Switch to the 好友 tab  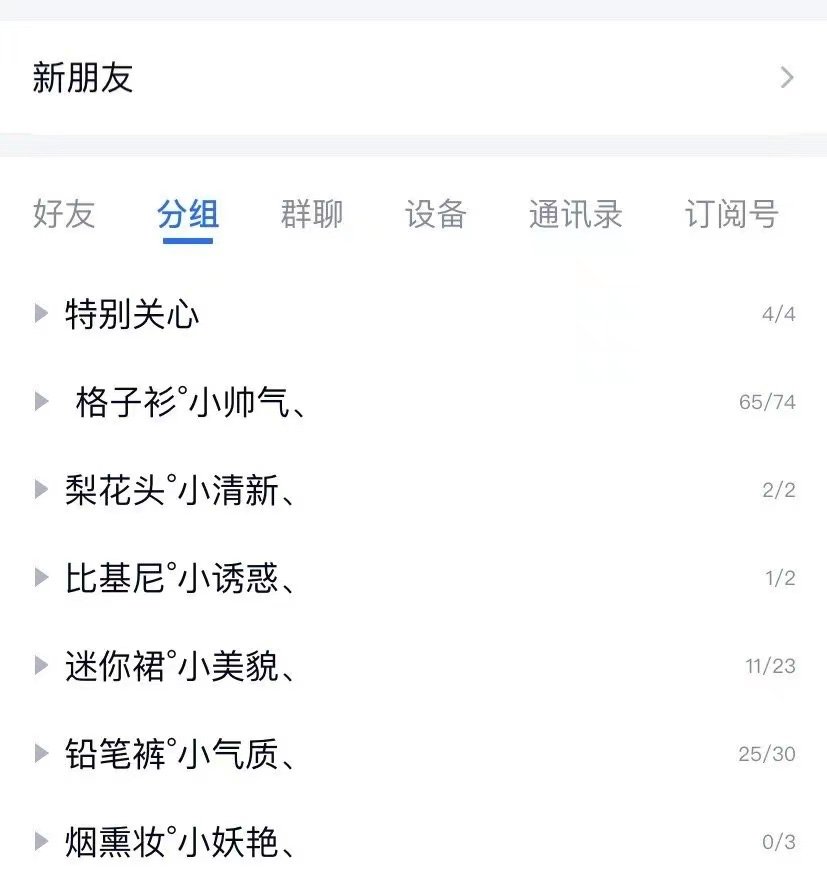coord(62,215)
